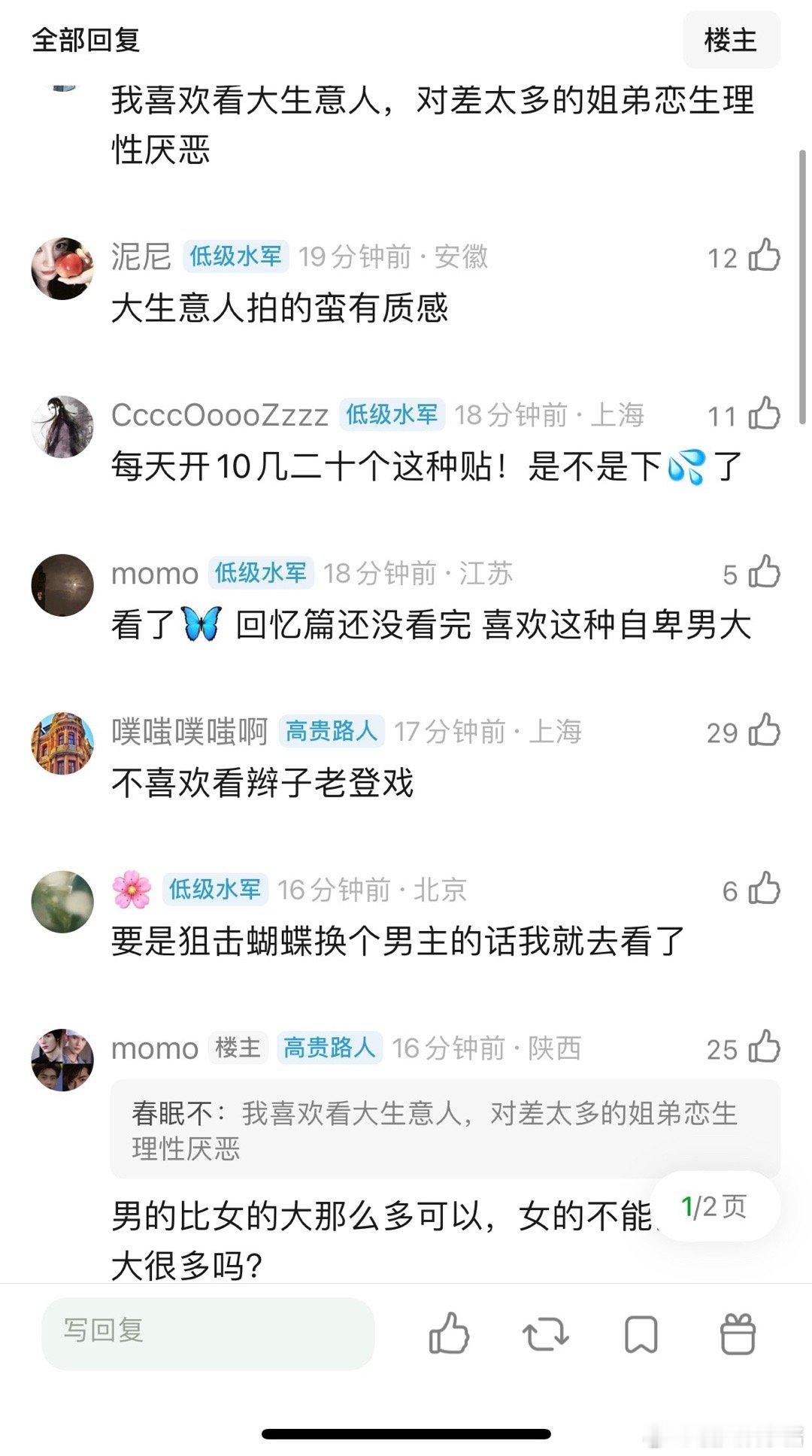The height and width of the screenshot is (1456, 812).
Task: Toggle like on 楼主 momo's reply with 25
Action: tap(765, 1047)
